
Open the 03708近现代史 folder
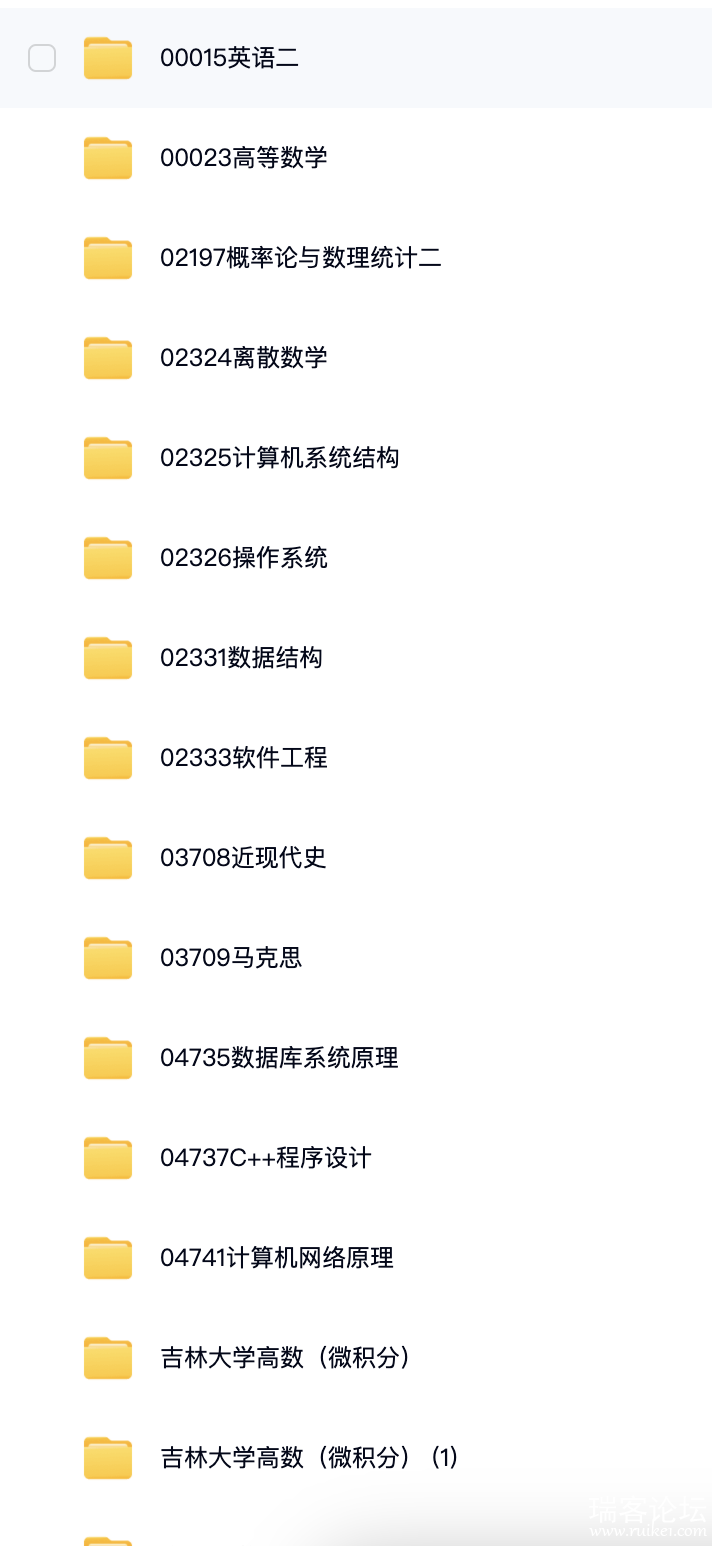[x=243, y=858]
